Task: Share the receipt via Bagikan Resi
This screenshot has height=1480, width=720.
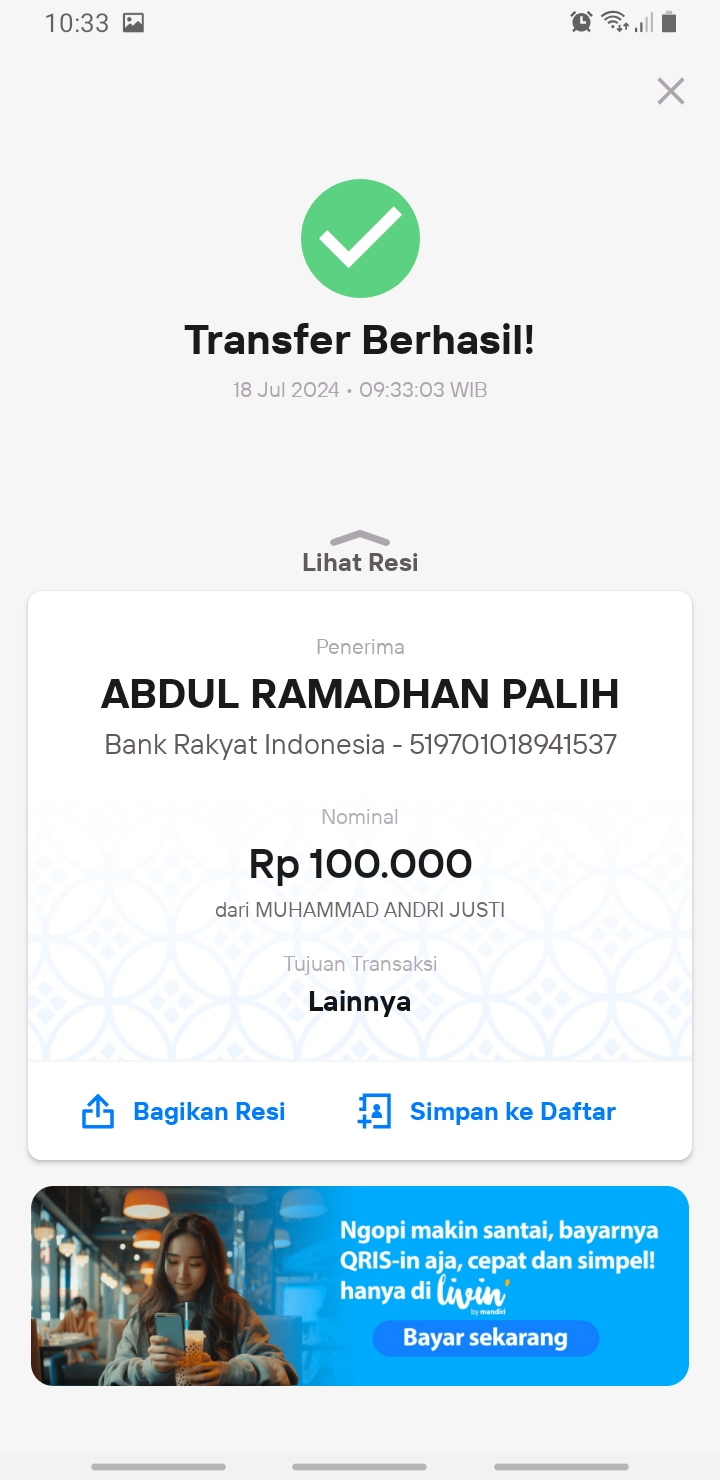Action: 184,1111
